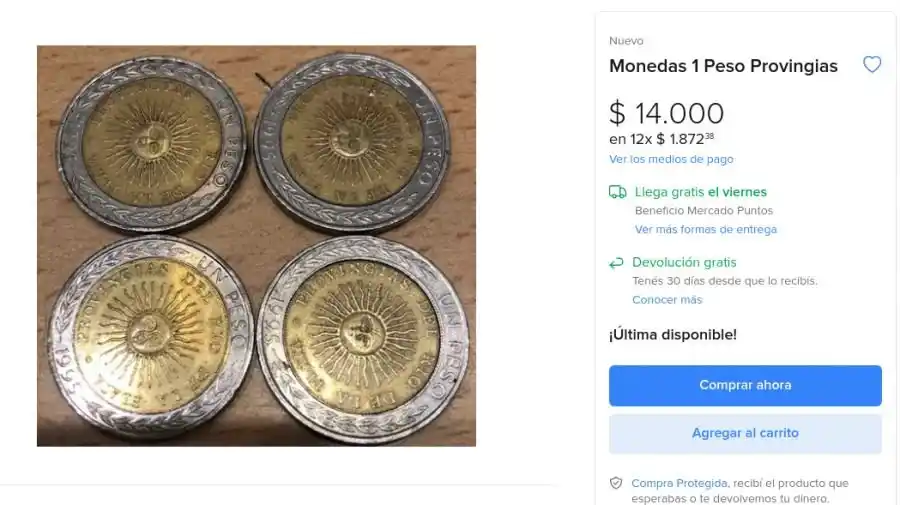Tap Agregar al carrito button
The height and width of the screenshot is (505, 900).
tap(745, 433)
